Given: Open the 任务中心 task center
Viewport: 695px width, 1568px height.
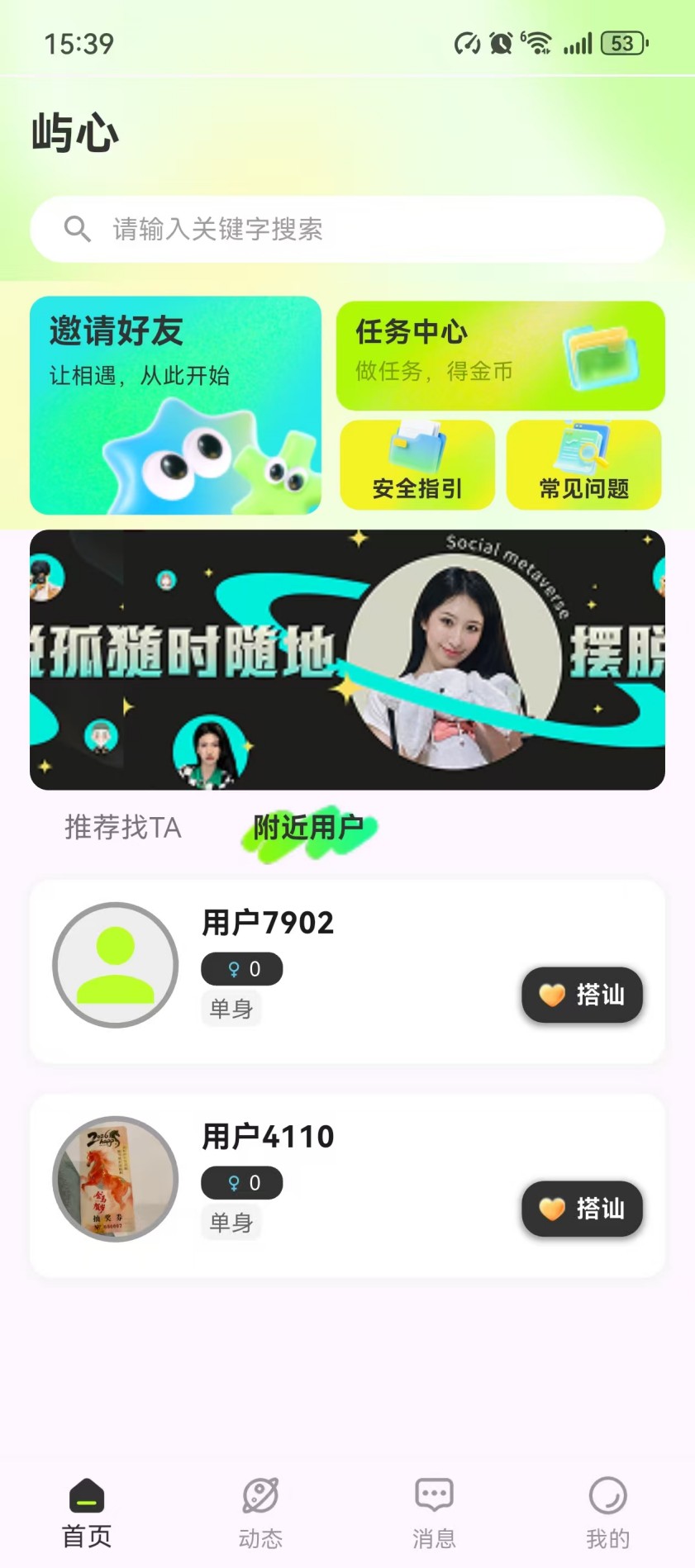Looking at the screenshot, I should click(x=500, y=355).
